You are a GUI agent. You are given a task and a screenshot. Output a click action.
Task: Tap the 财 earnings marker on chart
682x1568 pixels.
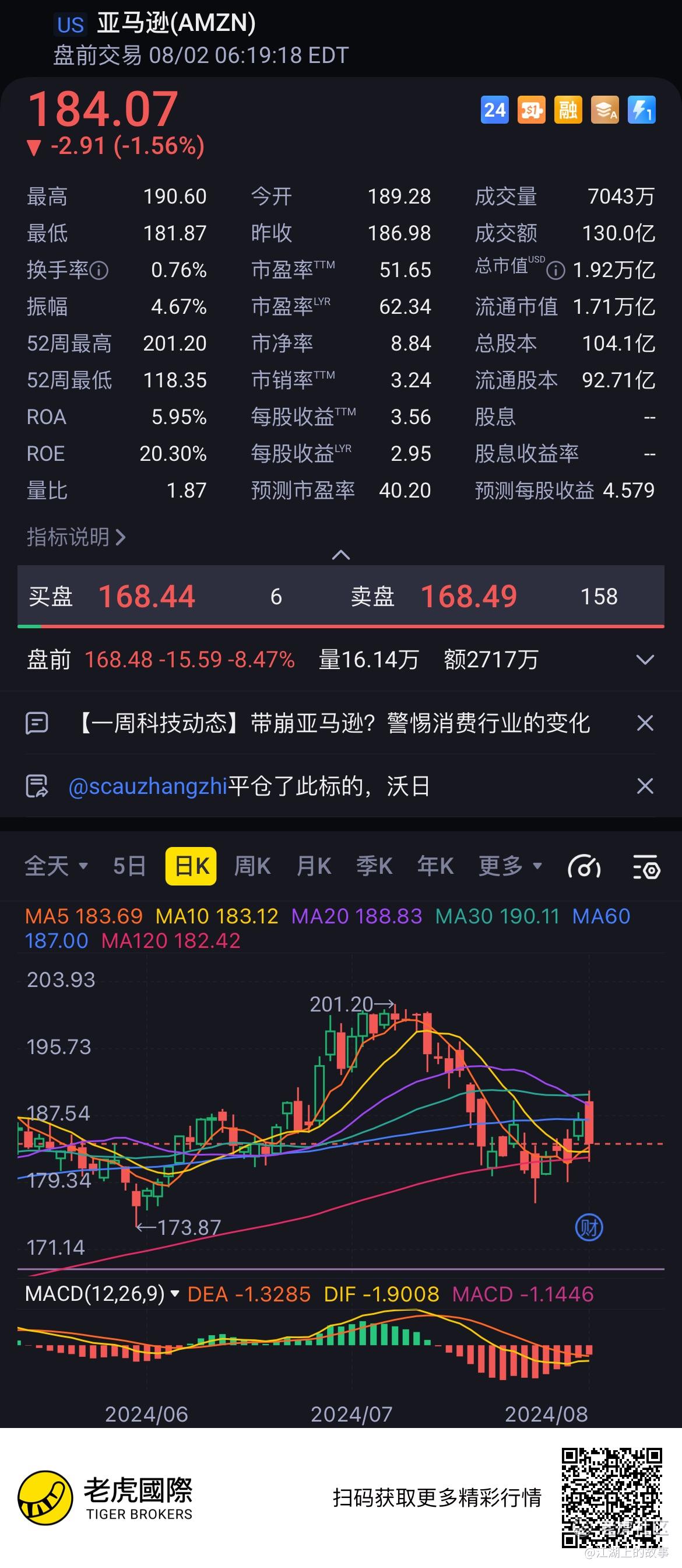pyautogui.click(x=588, y=1228)
